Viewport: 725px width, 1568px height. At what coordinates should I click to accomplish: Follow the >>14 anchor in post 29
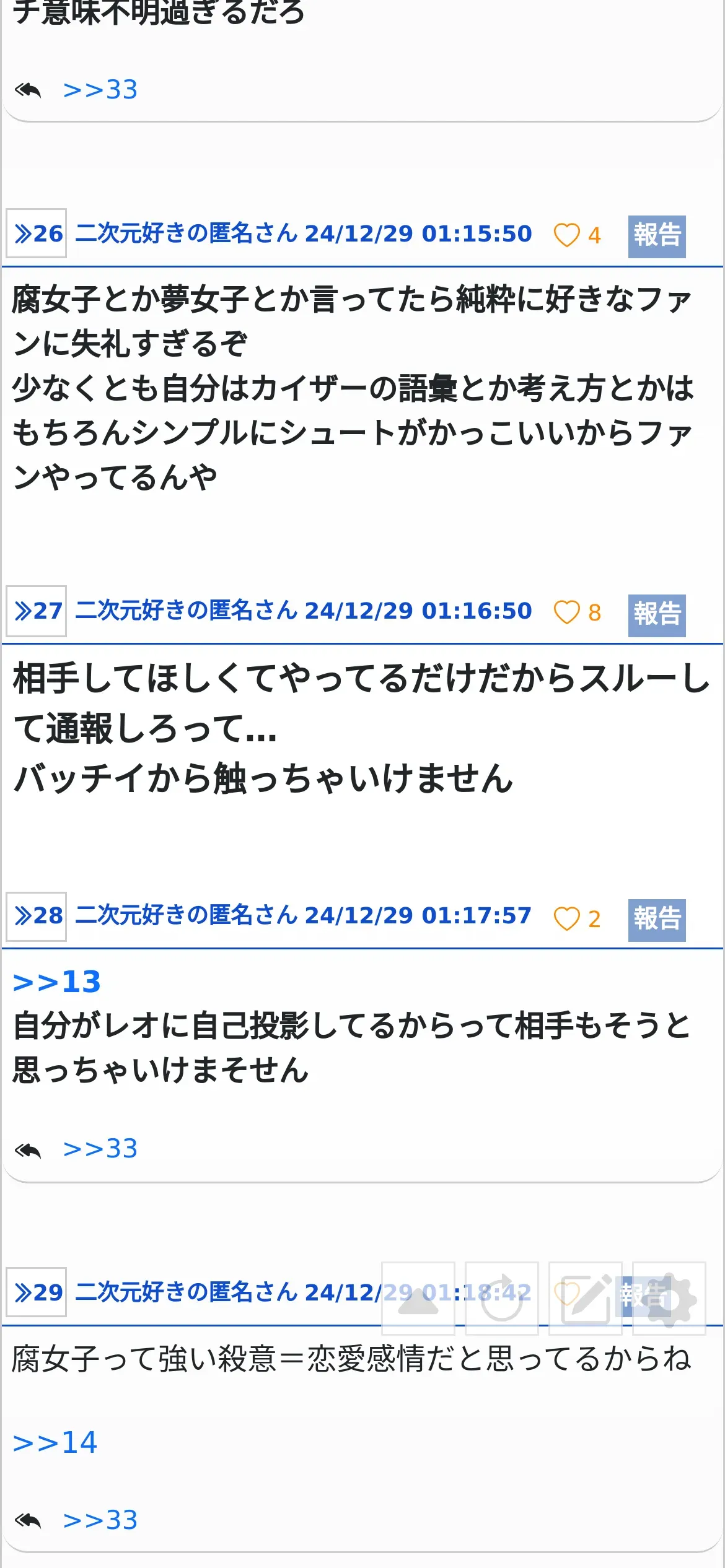pyautogui.click(x=56, y=1443)
